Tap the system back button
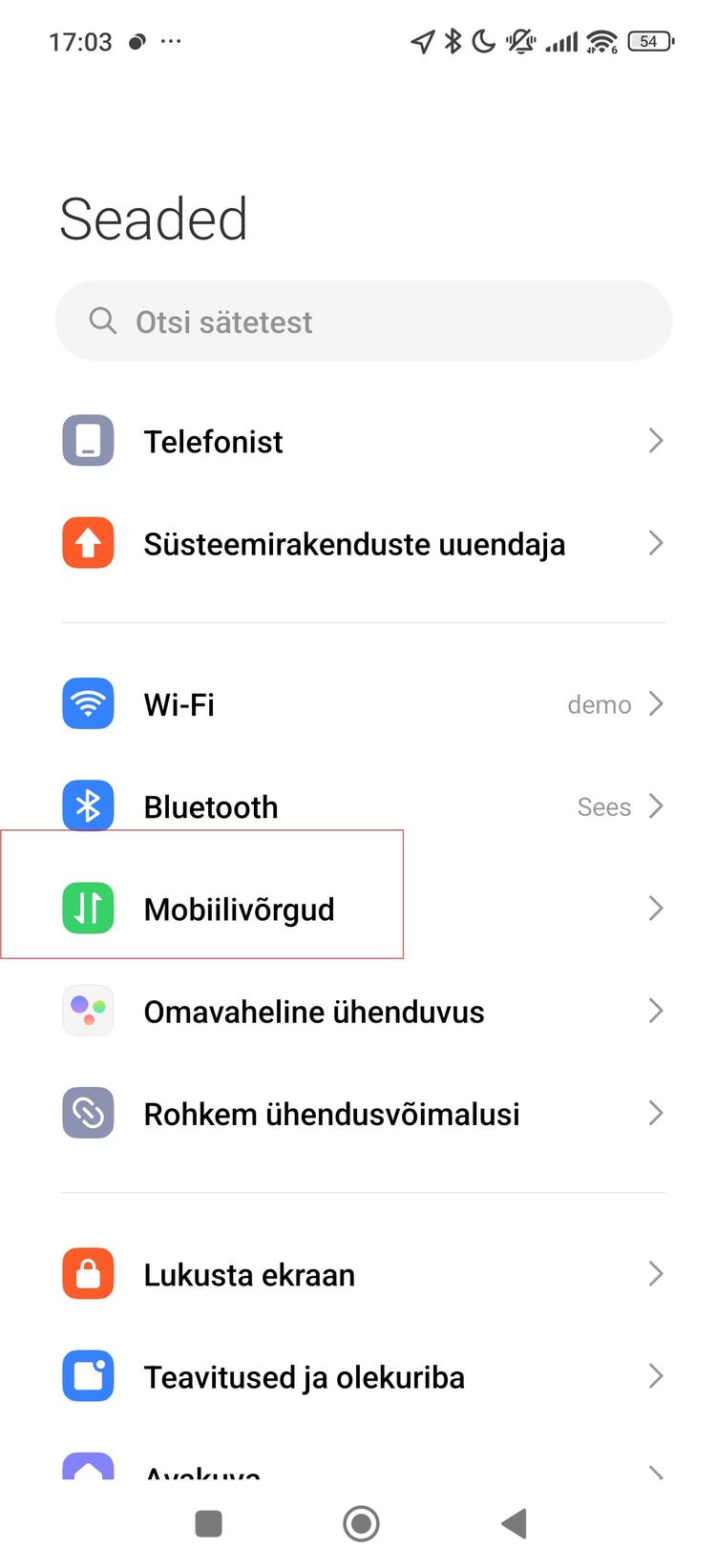Screen dimensions: 716x1568 tap(514, 1523)
